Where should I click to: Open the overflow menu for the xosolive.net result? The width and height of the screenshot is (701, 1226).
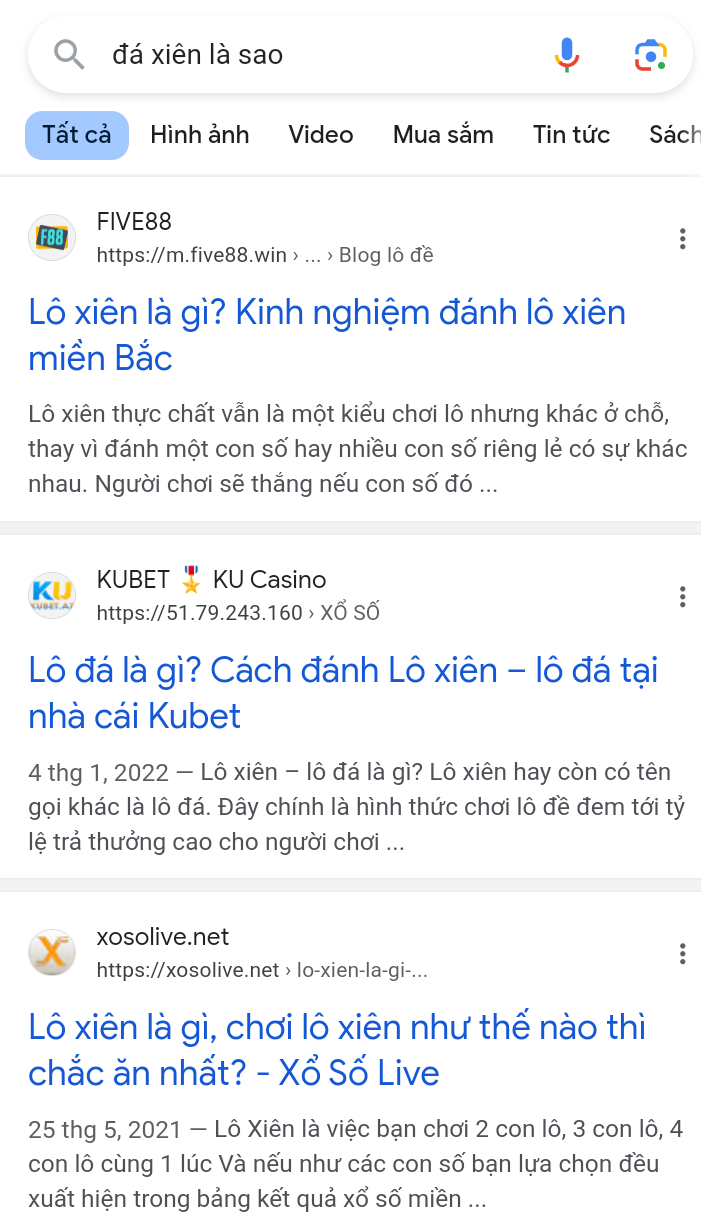click(682, 953)
